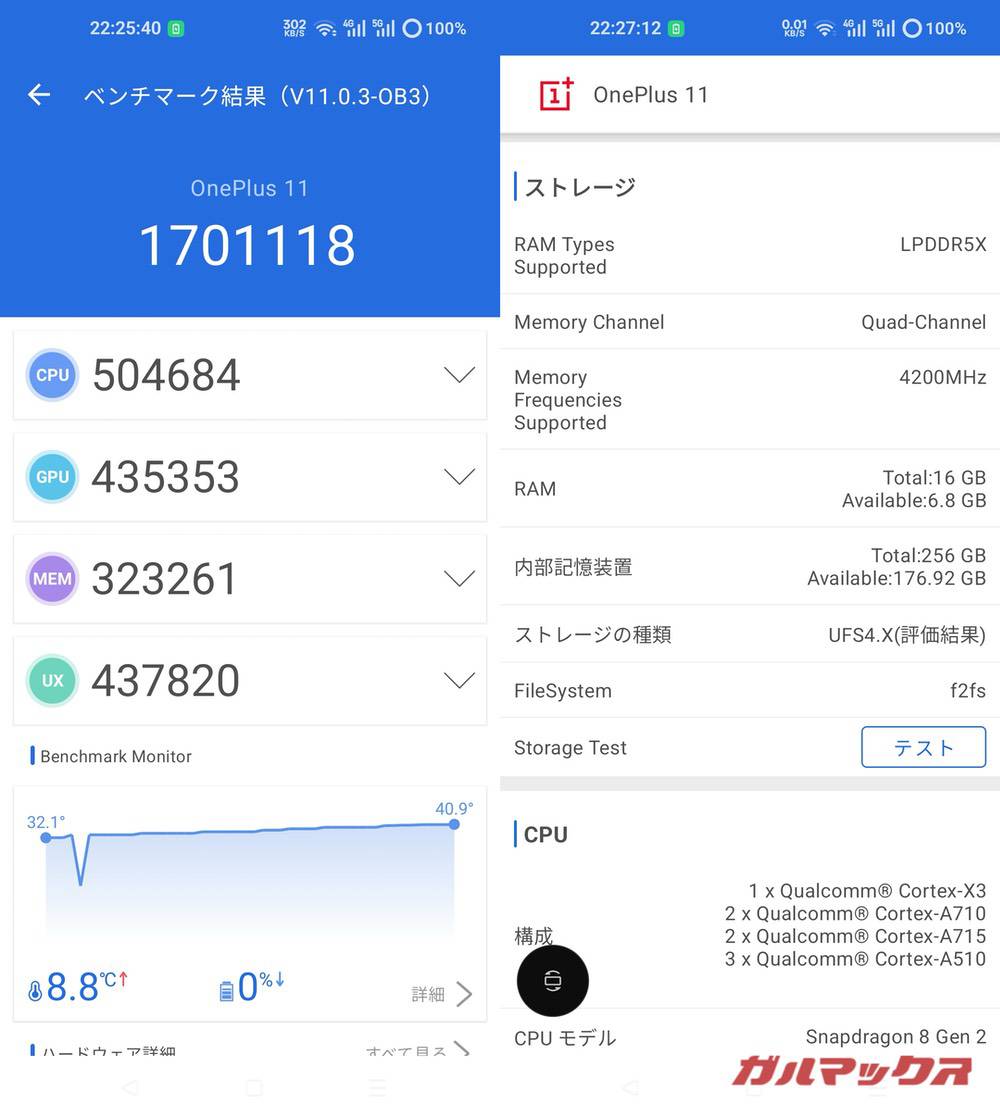
Task: Select the CPU score badge icon
Action: pyautogui.click(x=52, y=375)
